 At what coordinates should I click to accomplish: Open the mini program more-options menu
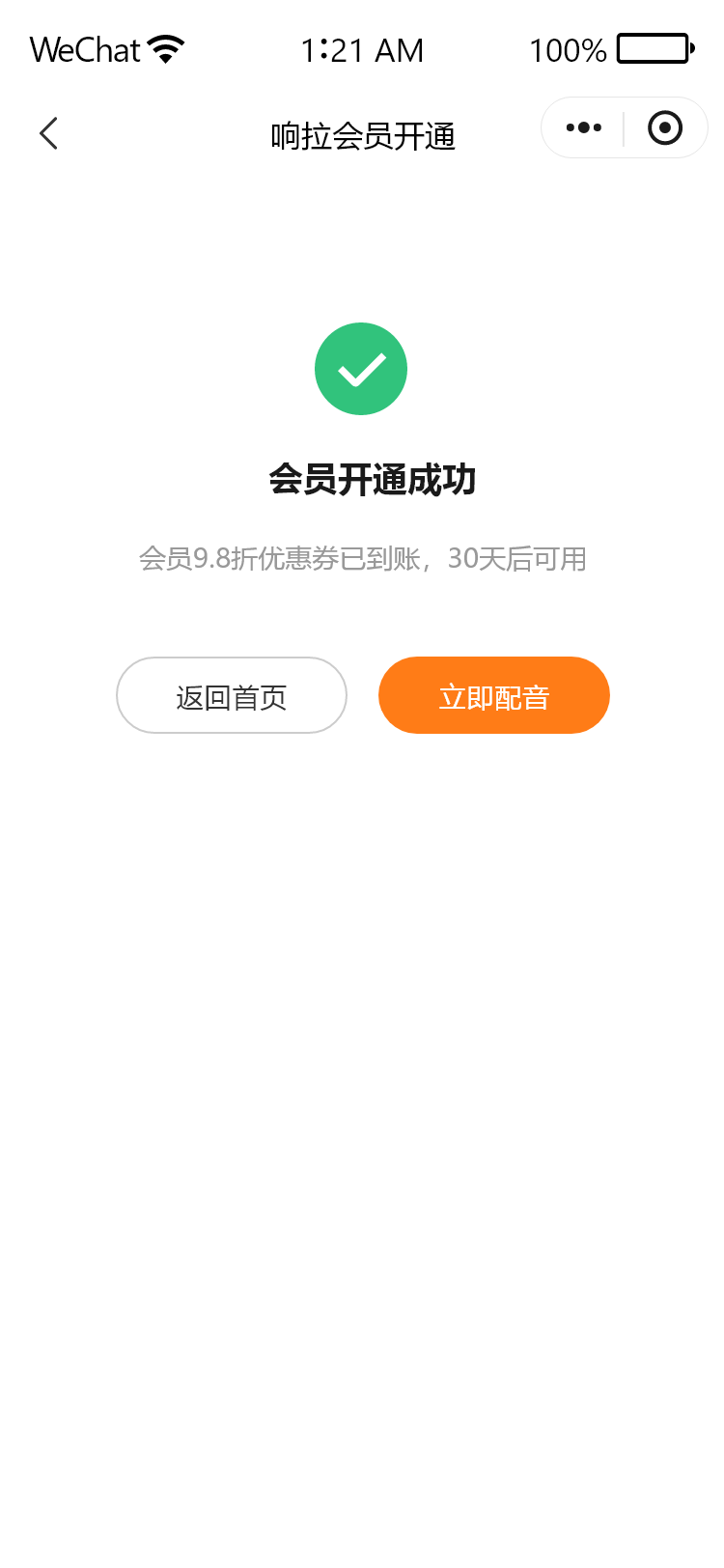click(x=583, y=127)
